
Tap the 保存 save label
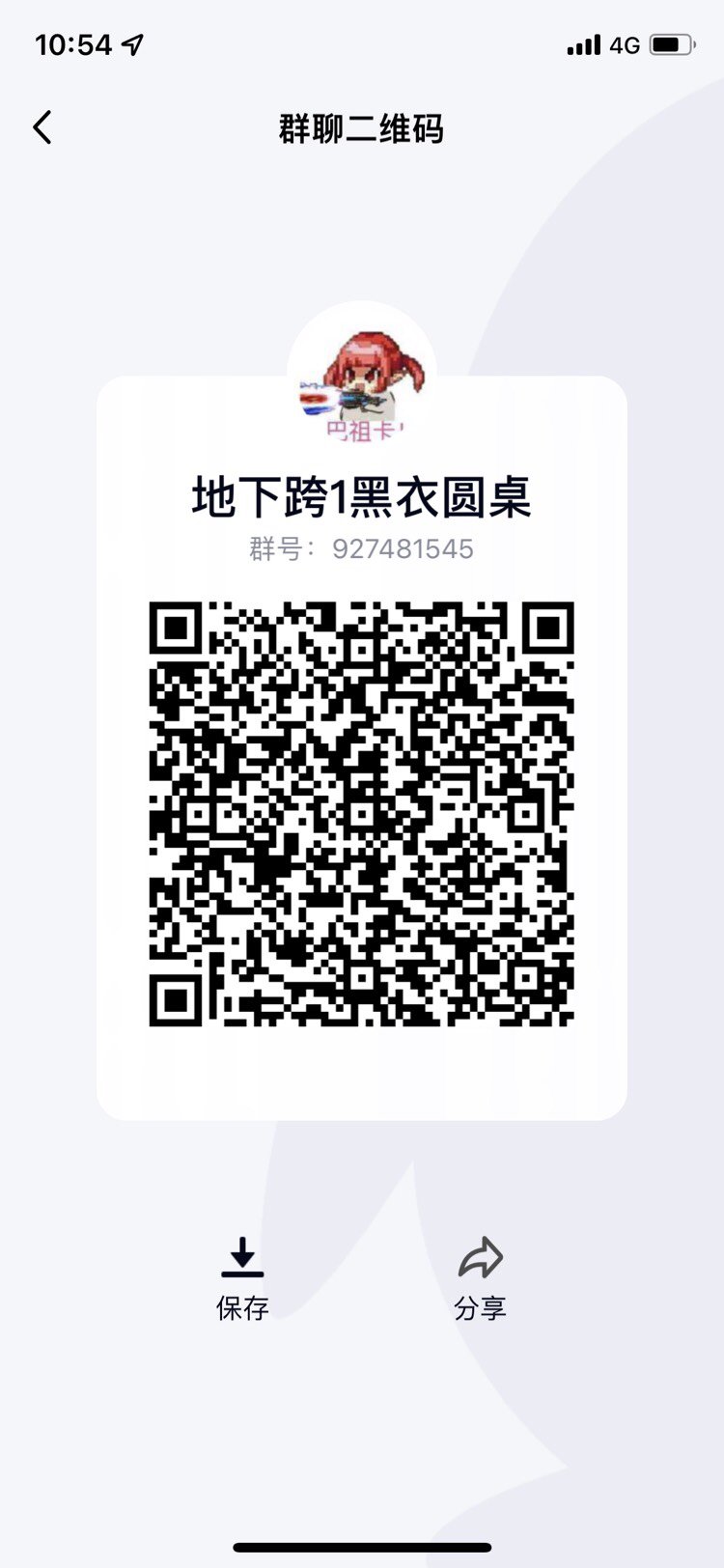pos(242,1309)
